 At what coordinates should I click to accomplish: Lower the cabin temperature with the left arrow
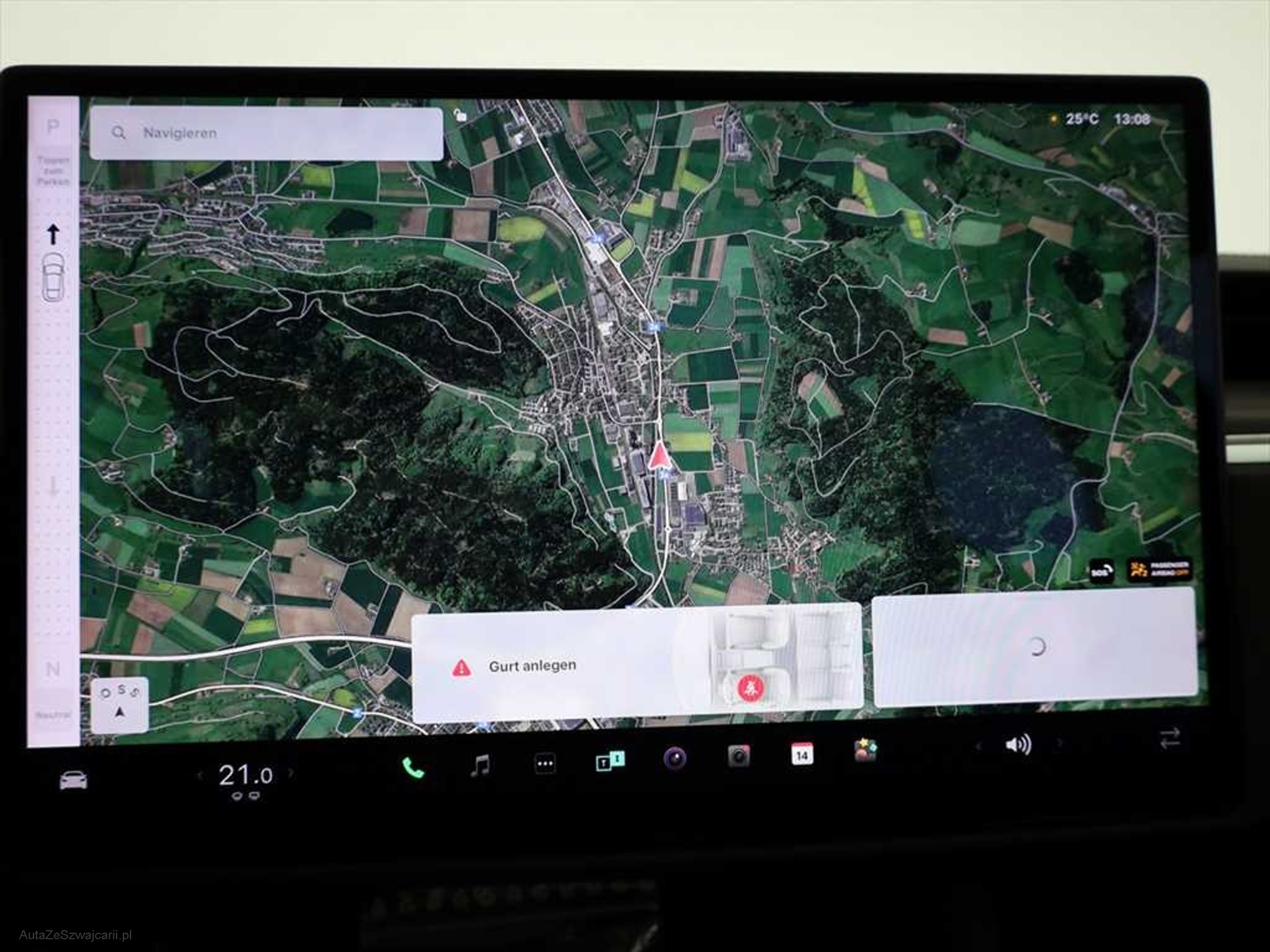200,775
